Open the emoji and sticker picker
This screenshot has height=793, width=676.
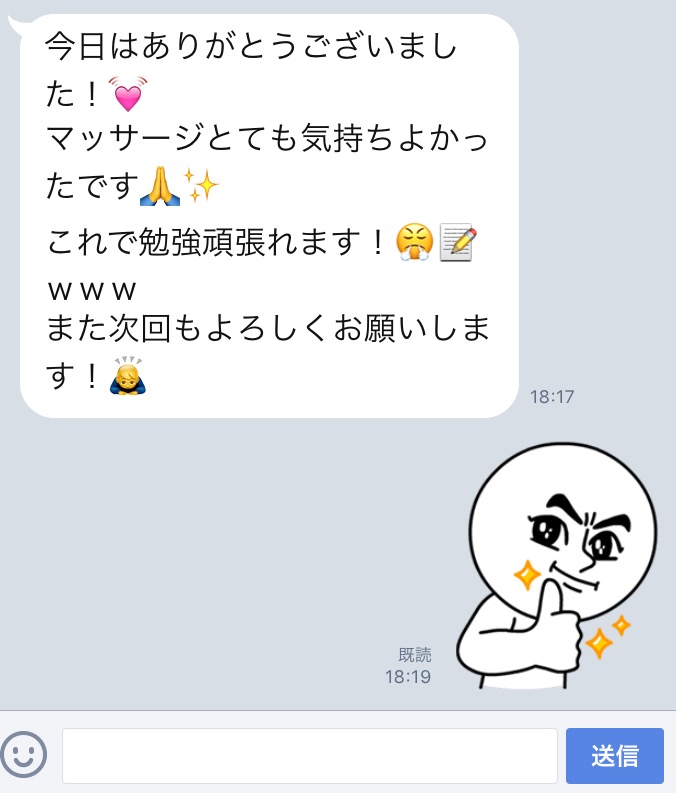(24, 755)
